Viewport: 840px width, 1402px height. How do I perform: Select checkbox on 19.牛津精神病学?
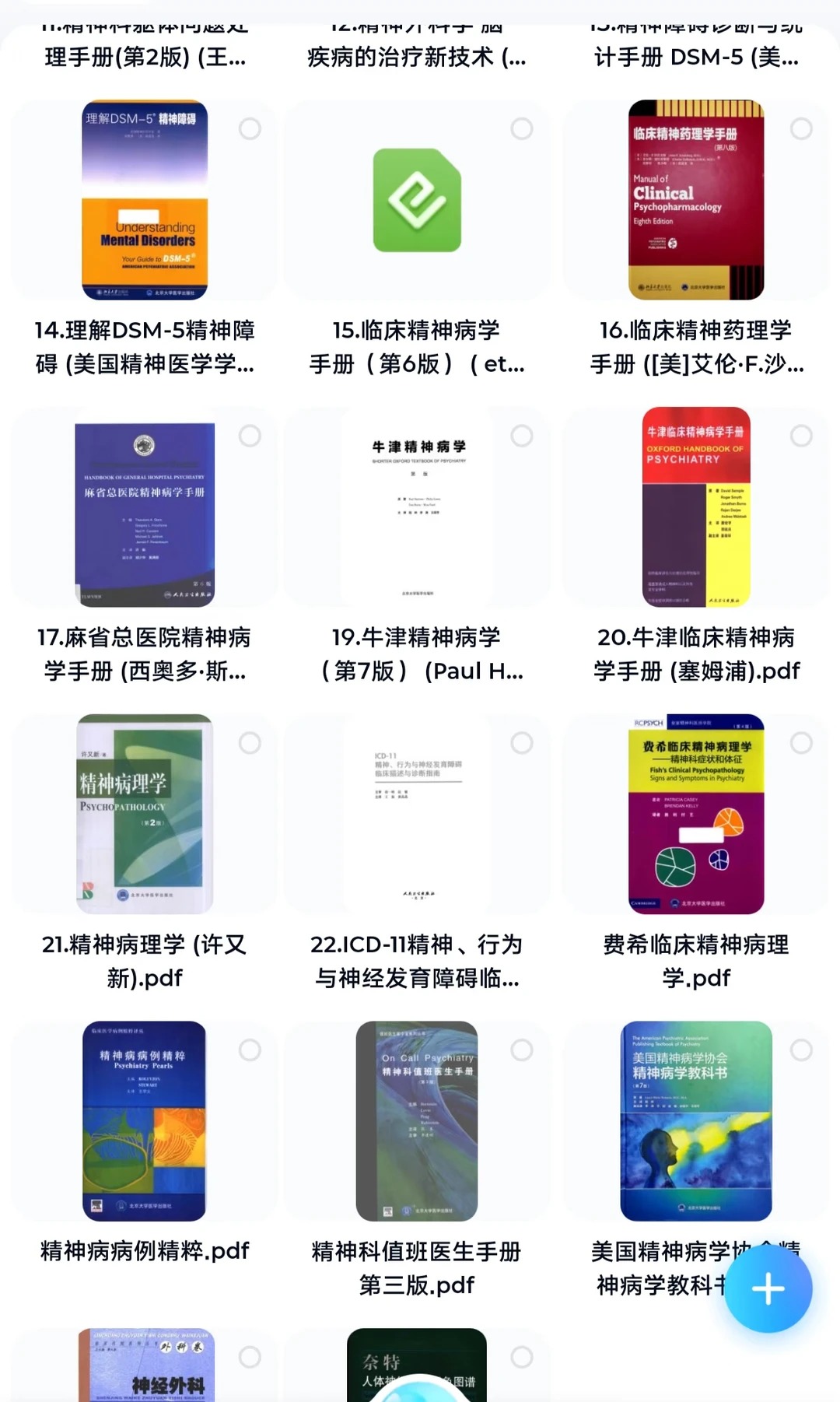point(521,436)
